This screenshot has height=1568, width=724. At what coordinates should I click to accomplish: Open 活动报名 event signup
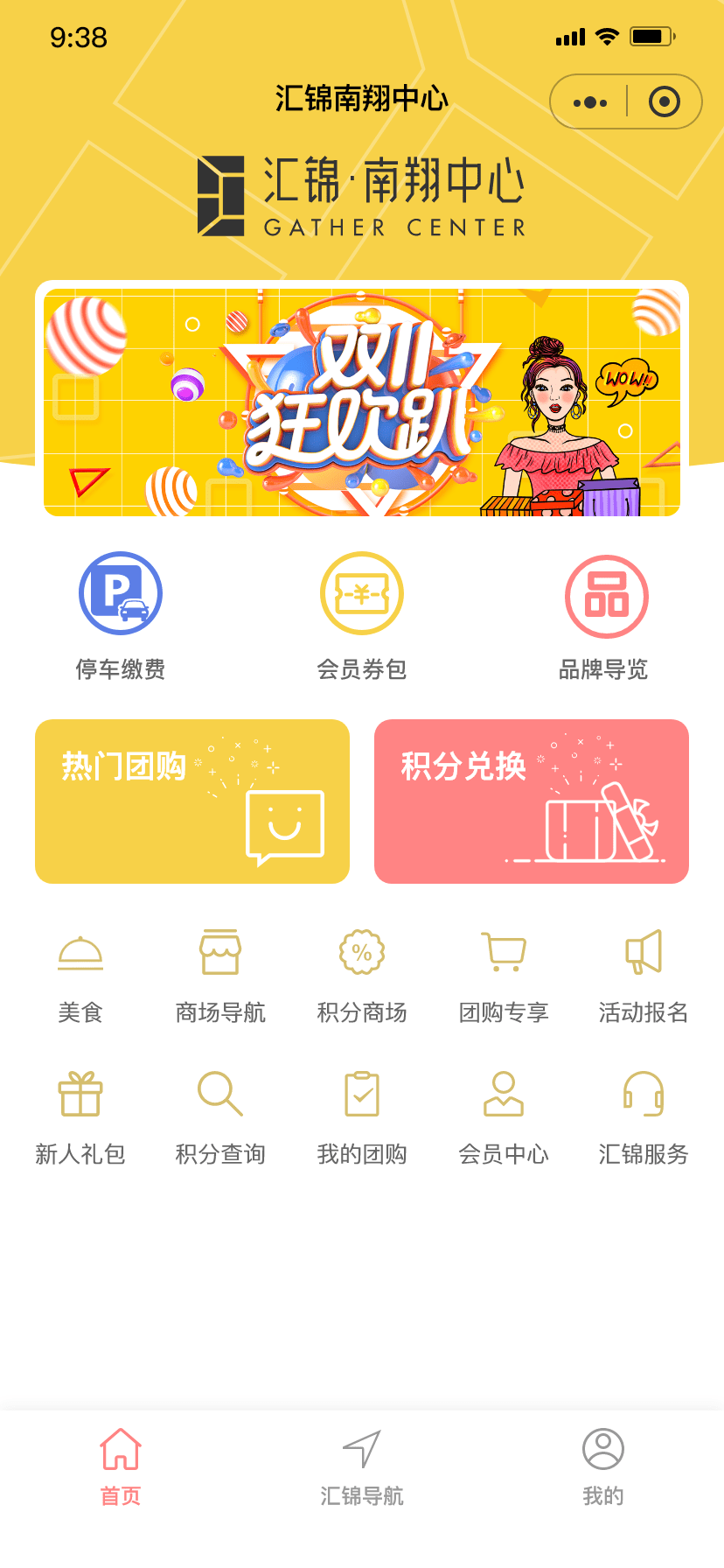click(644, 977)
